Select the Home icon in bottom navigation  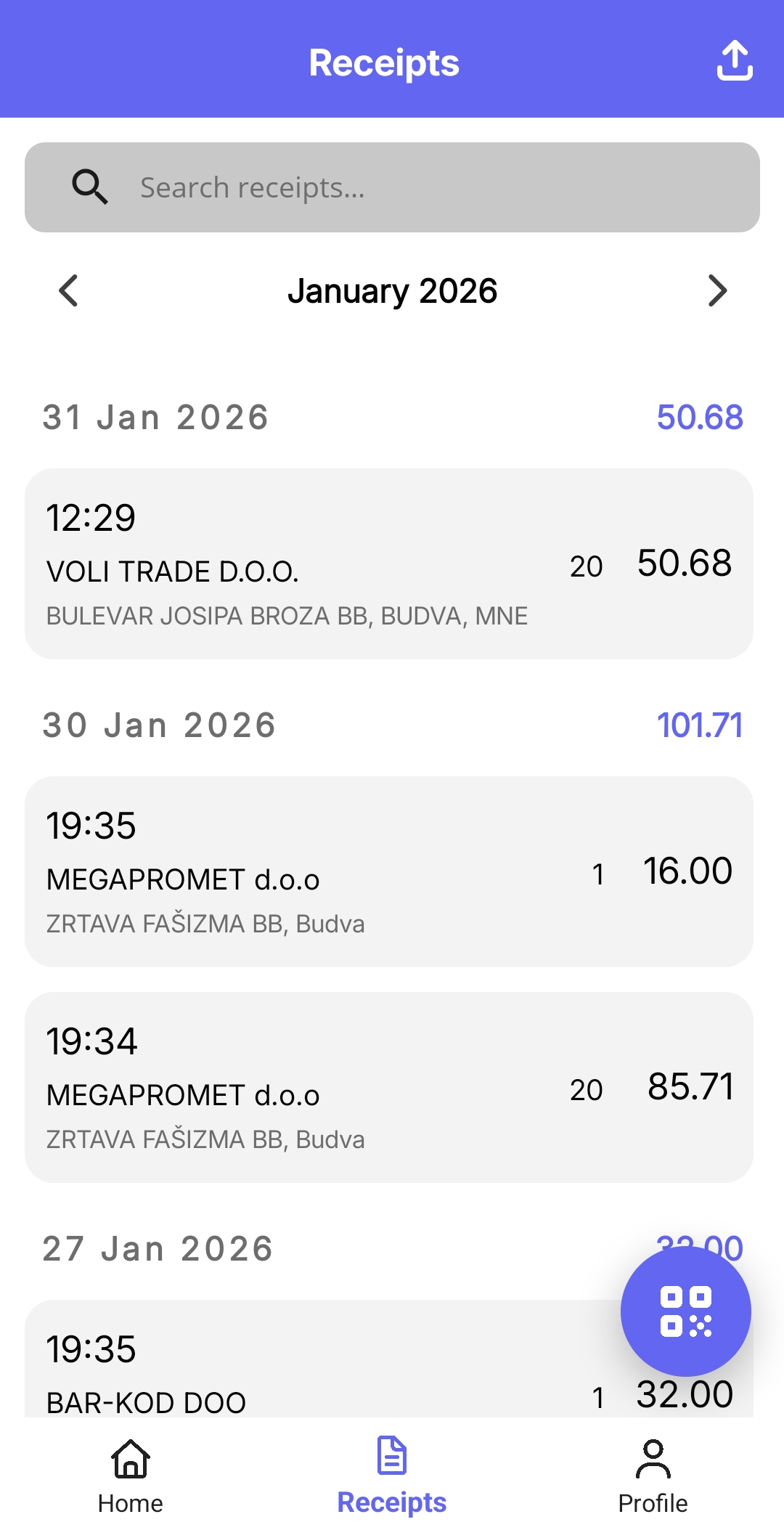(x=130, y=1462)
